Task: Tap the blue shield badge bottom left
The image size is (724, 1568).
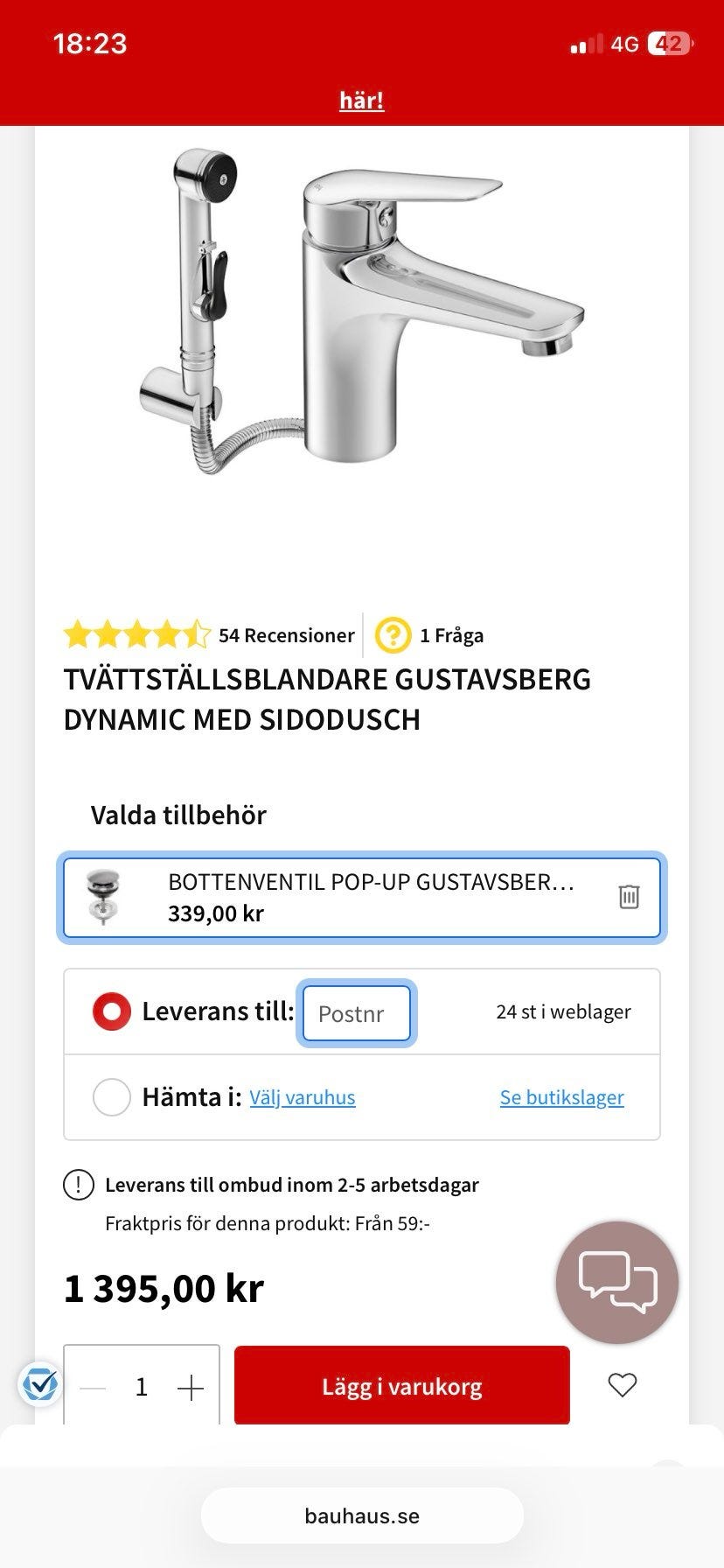Action: [x=39, y=1385]
